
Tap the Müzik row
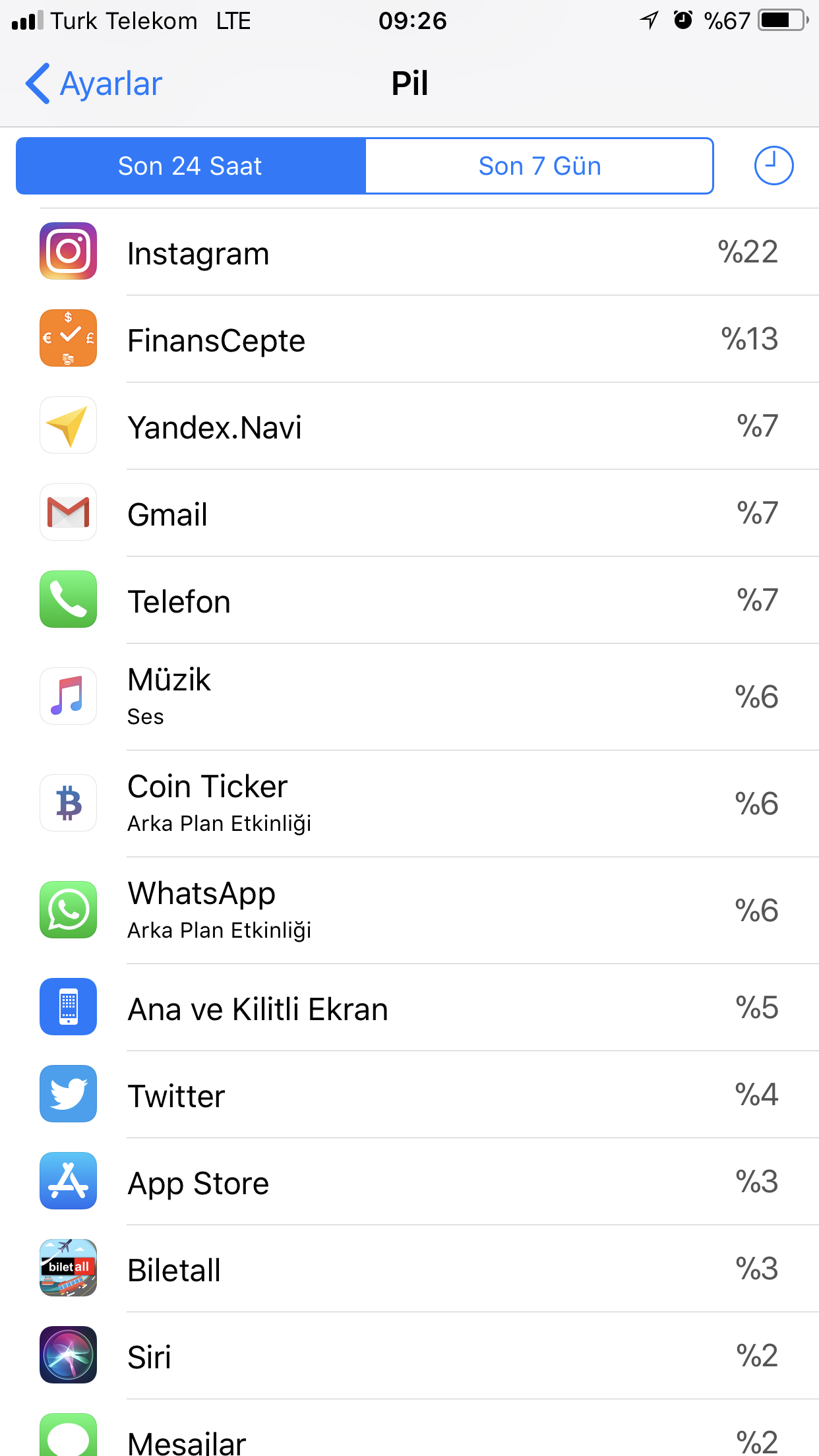(409, 697)
